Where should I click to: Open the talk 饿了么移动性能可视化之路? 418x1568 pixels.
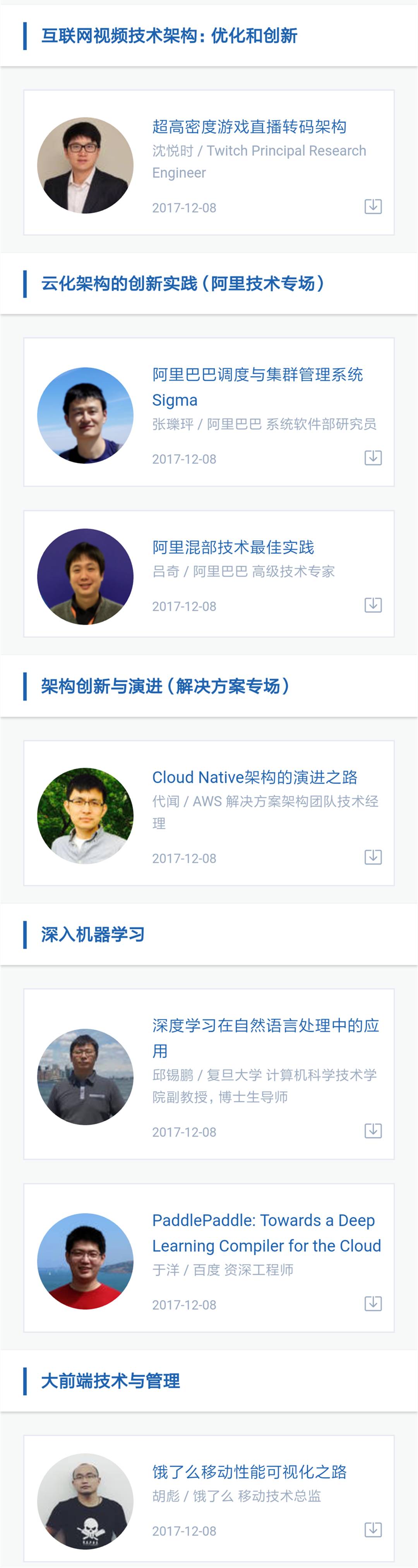pos(249,1472)
